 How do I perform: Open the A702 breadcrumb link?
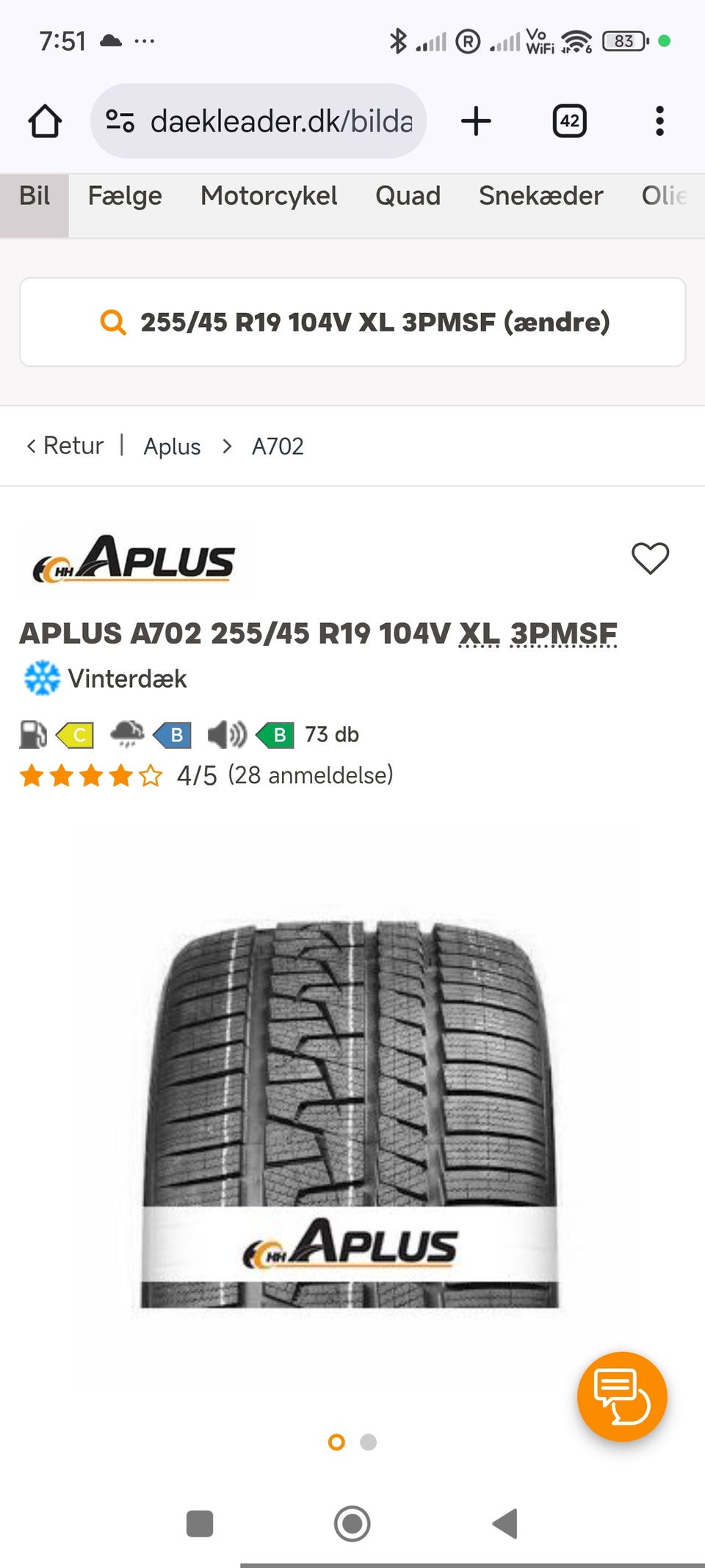point(278,446)
